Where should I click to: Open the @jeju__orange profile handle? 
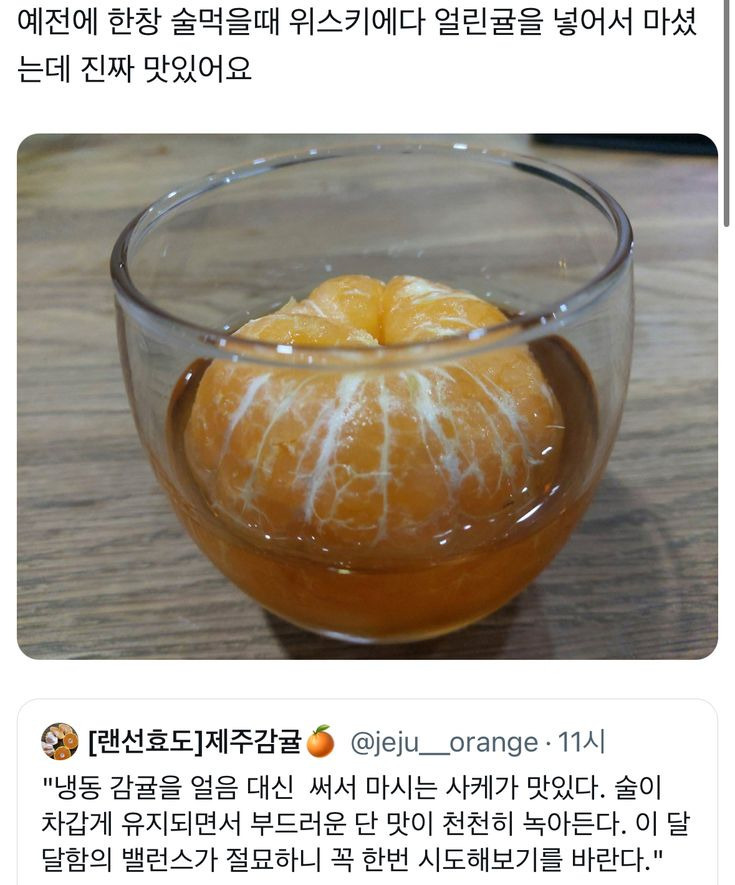coord(443,743)
